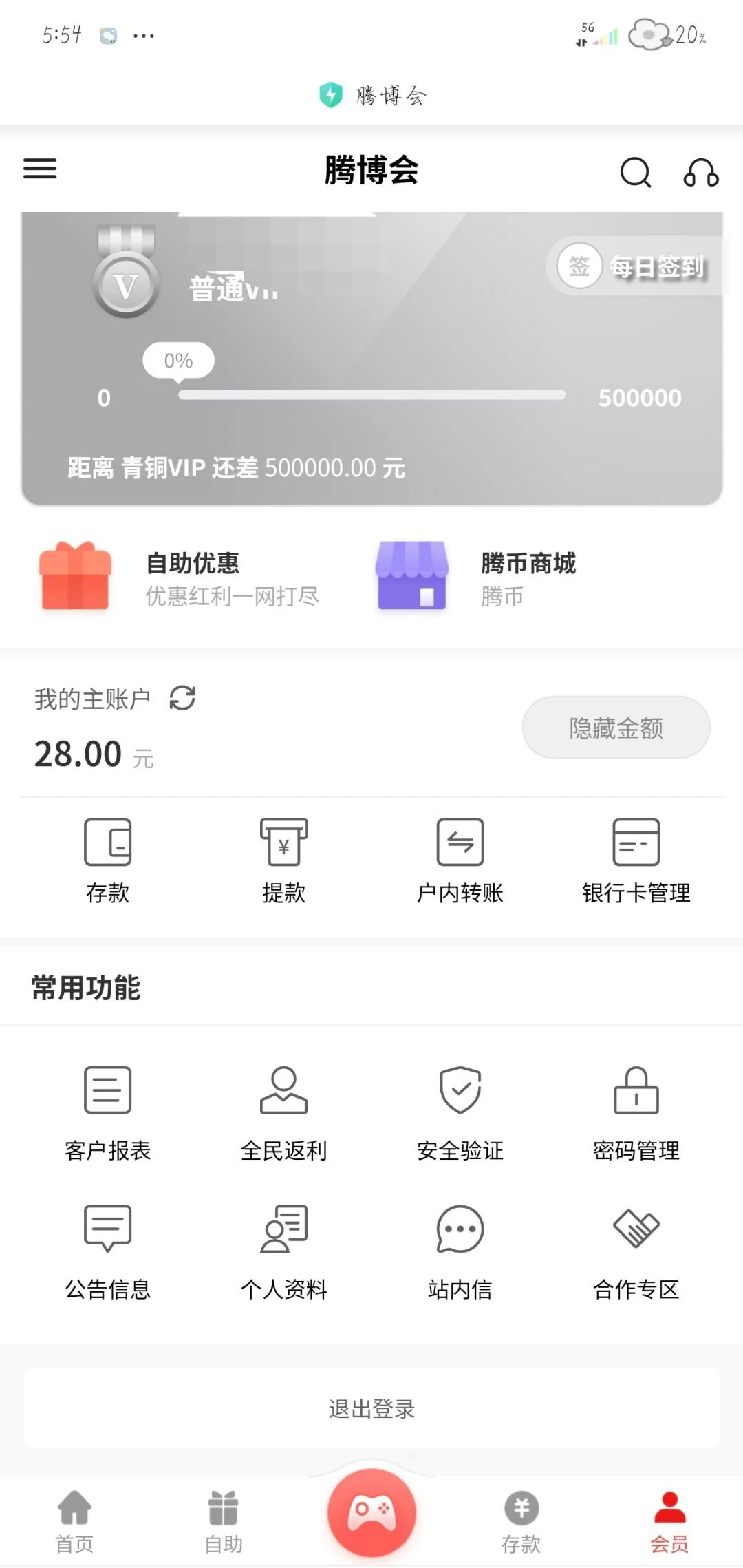This screenshot has width=743, height=1568.
Task: Switch to the 自助 tab
Action: (224, 1521)
